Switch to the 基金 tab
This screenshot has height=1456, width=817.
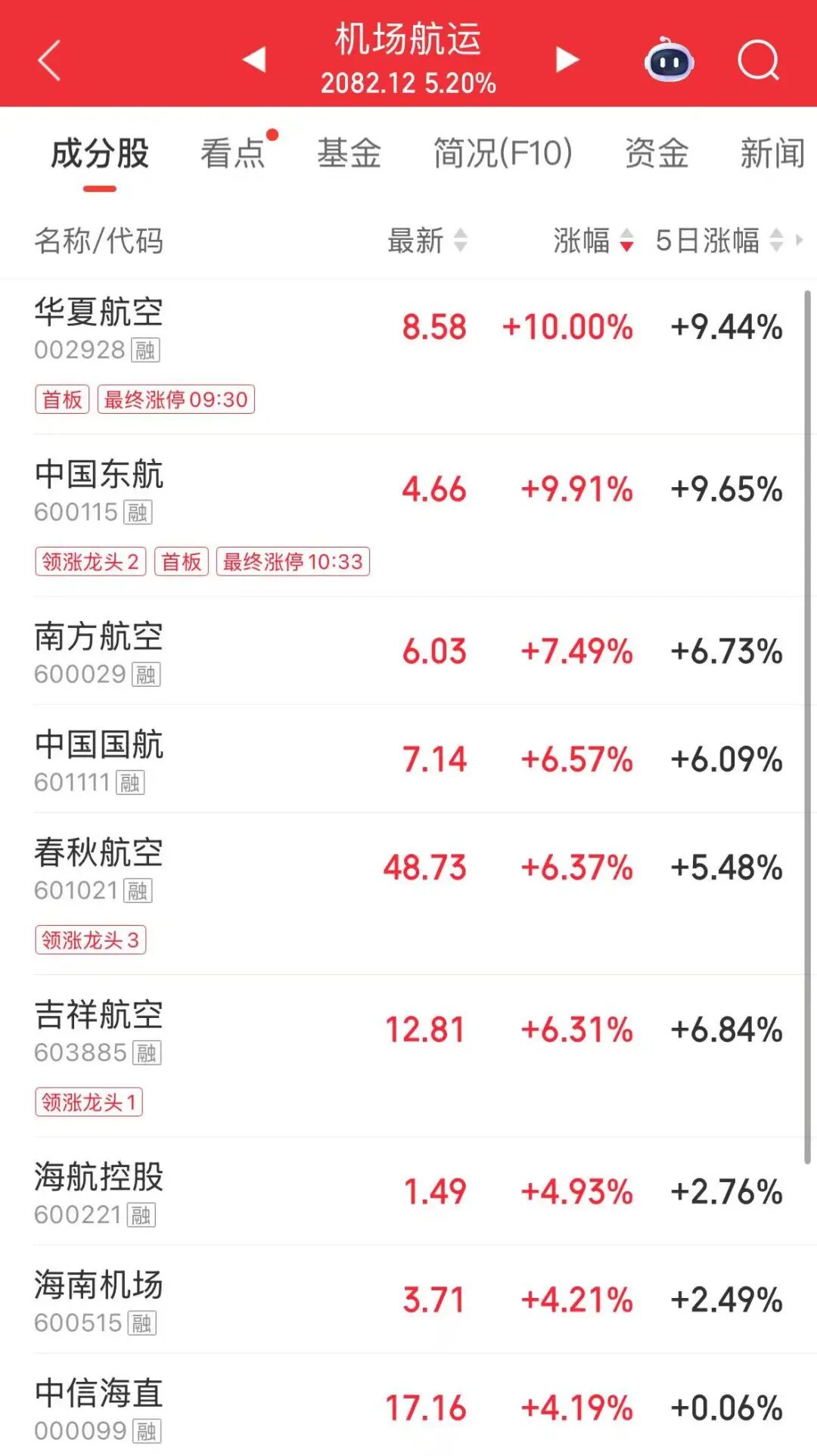click(x=350, y=151)
